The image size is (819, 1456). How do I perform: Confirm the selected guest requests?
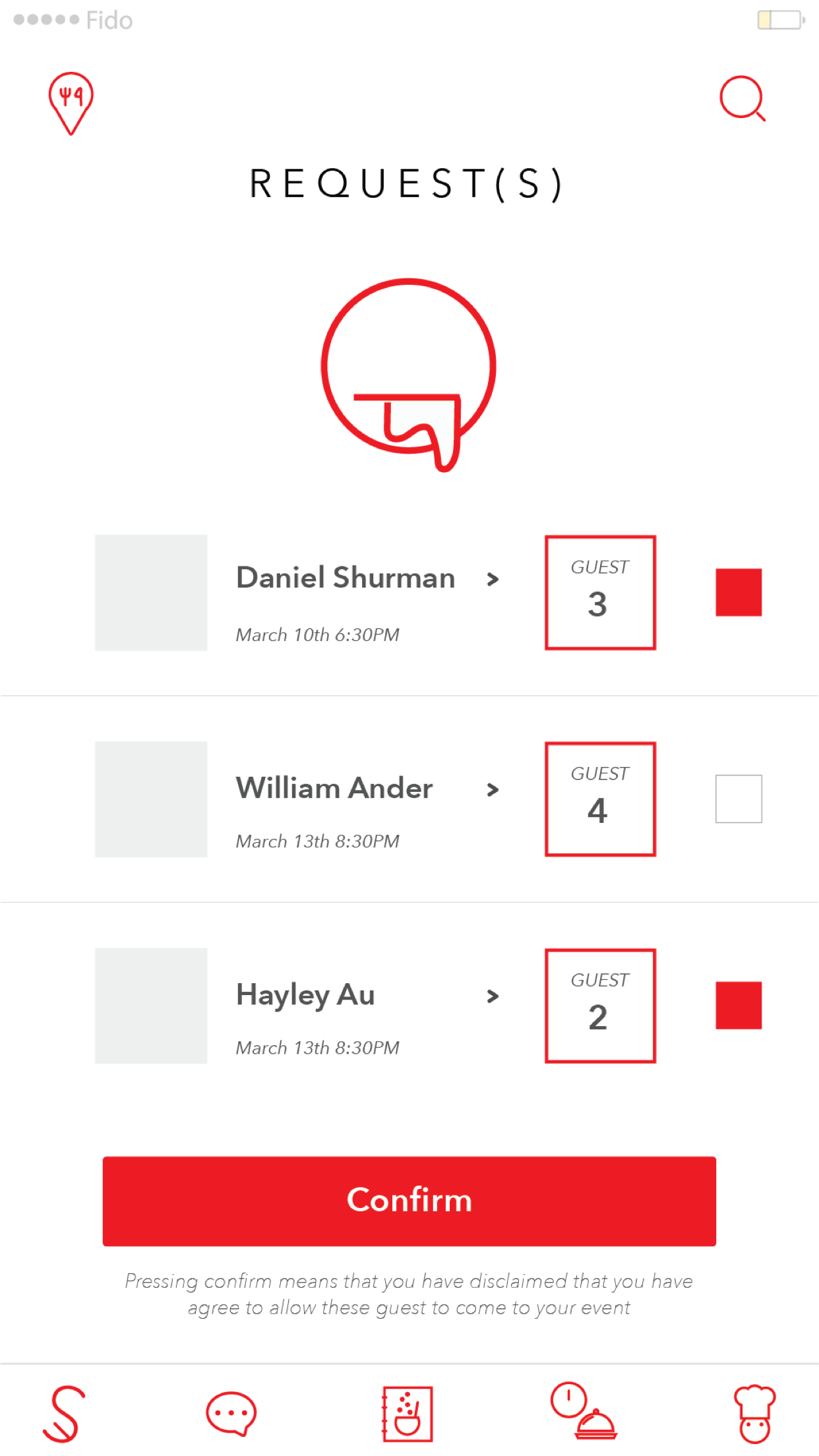coord(409,1201)
